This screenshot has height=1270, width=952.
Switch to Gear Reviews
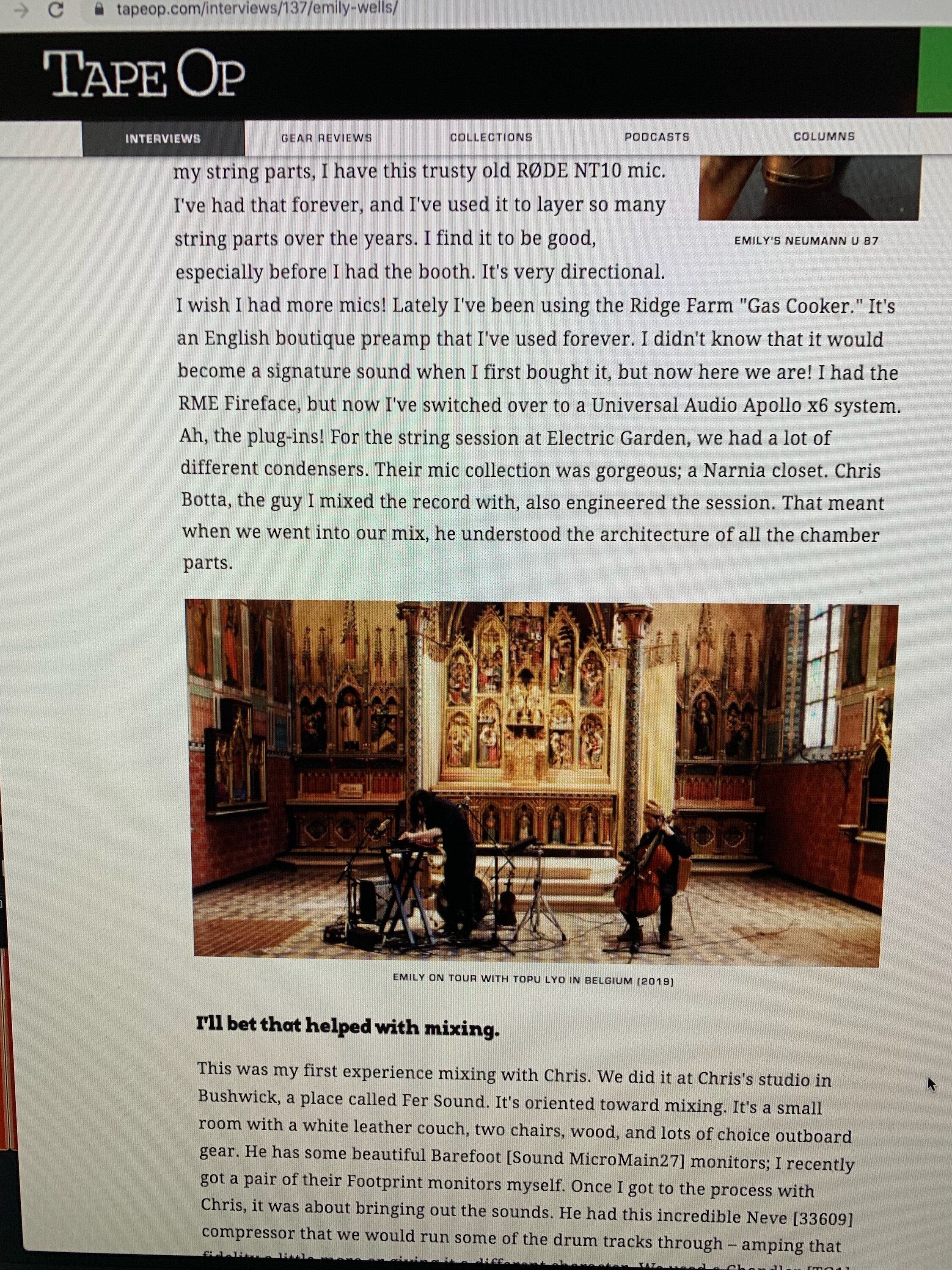tap(326, 138)
